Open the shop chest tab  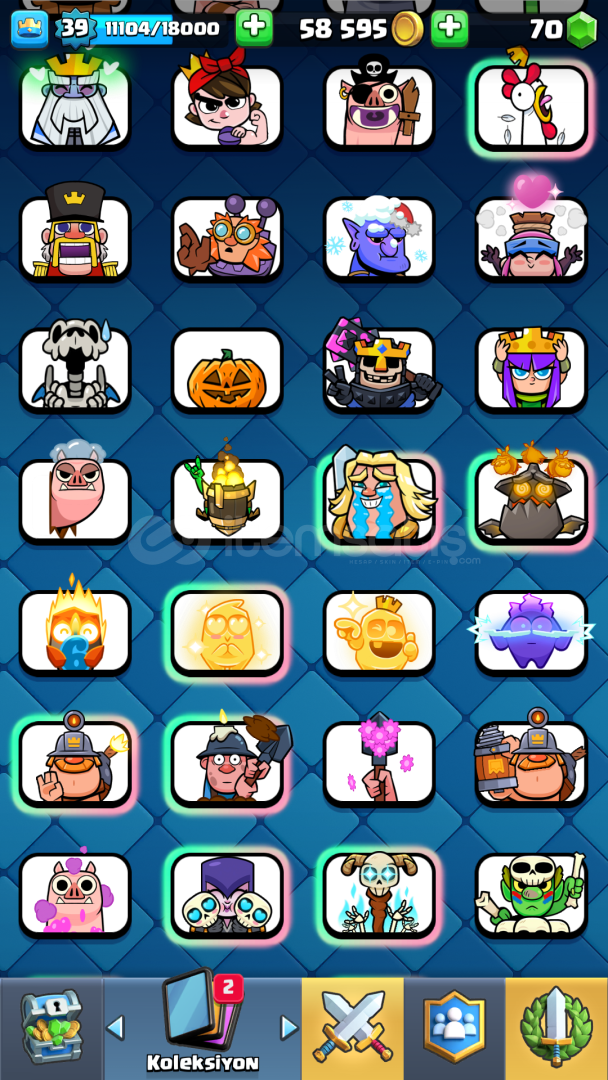point(52,1028)
